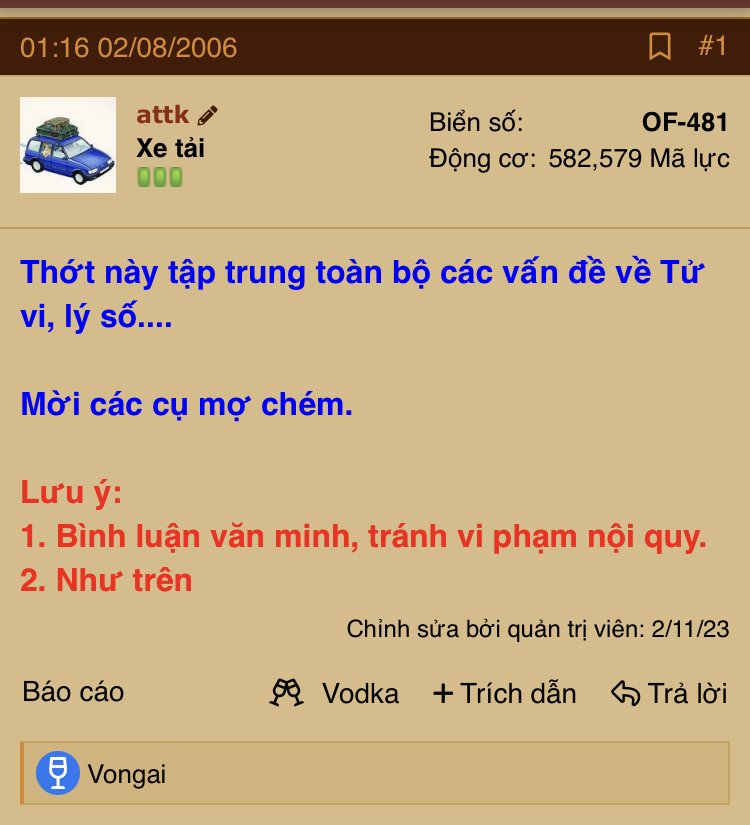The image size is (750, 825).
Task: View attk's car avatar picture
Action: (68, 145)
